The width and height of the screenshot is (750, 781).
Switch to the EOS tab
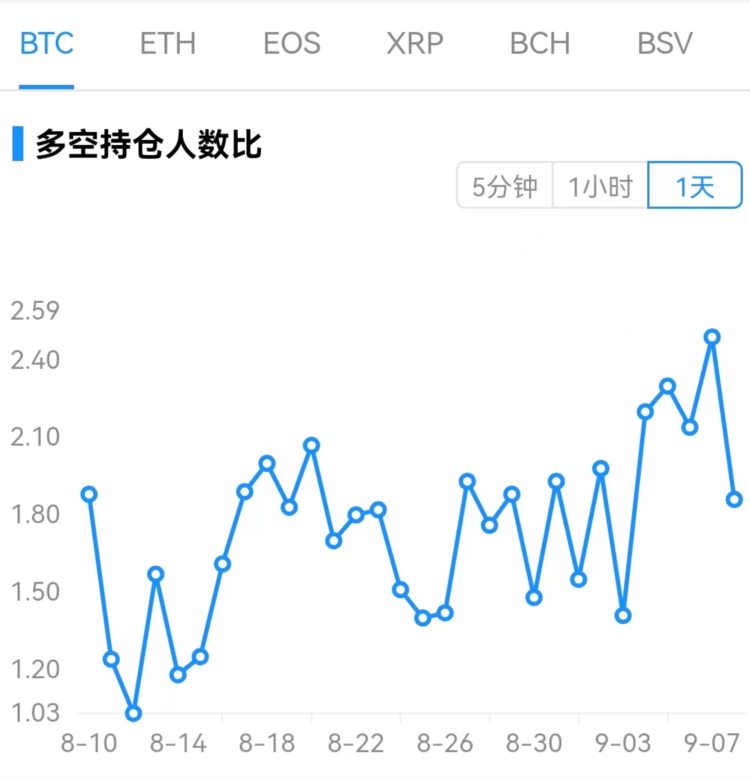click(x=292, y=43)
